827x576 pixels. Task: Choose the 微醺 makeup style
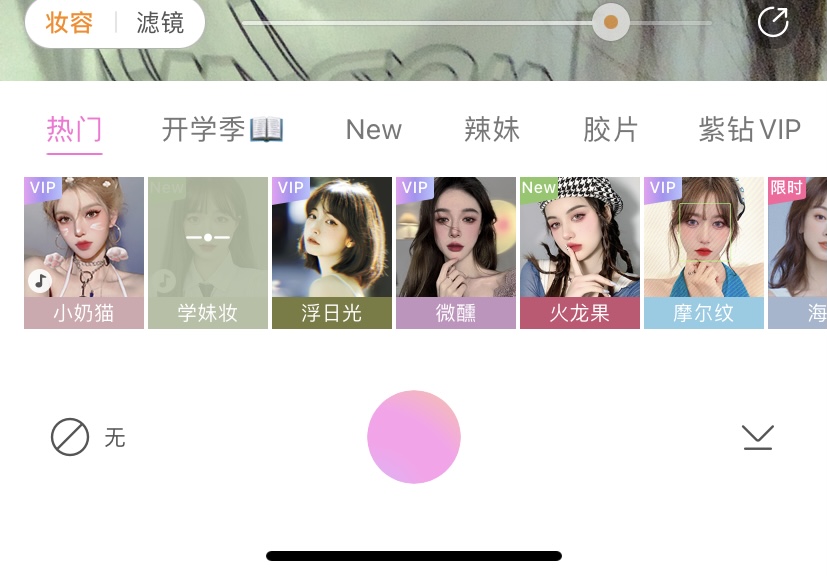point(456,252)
